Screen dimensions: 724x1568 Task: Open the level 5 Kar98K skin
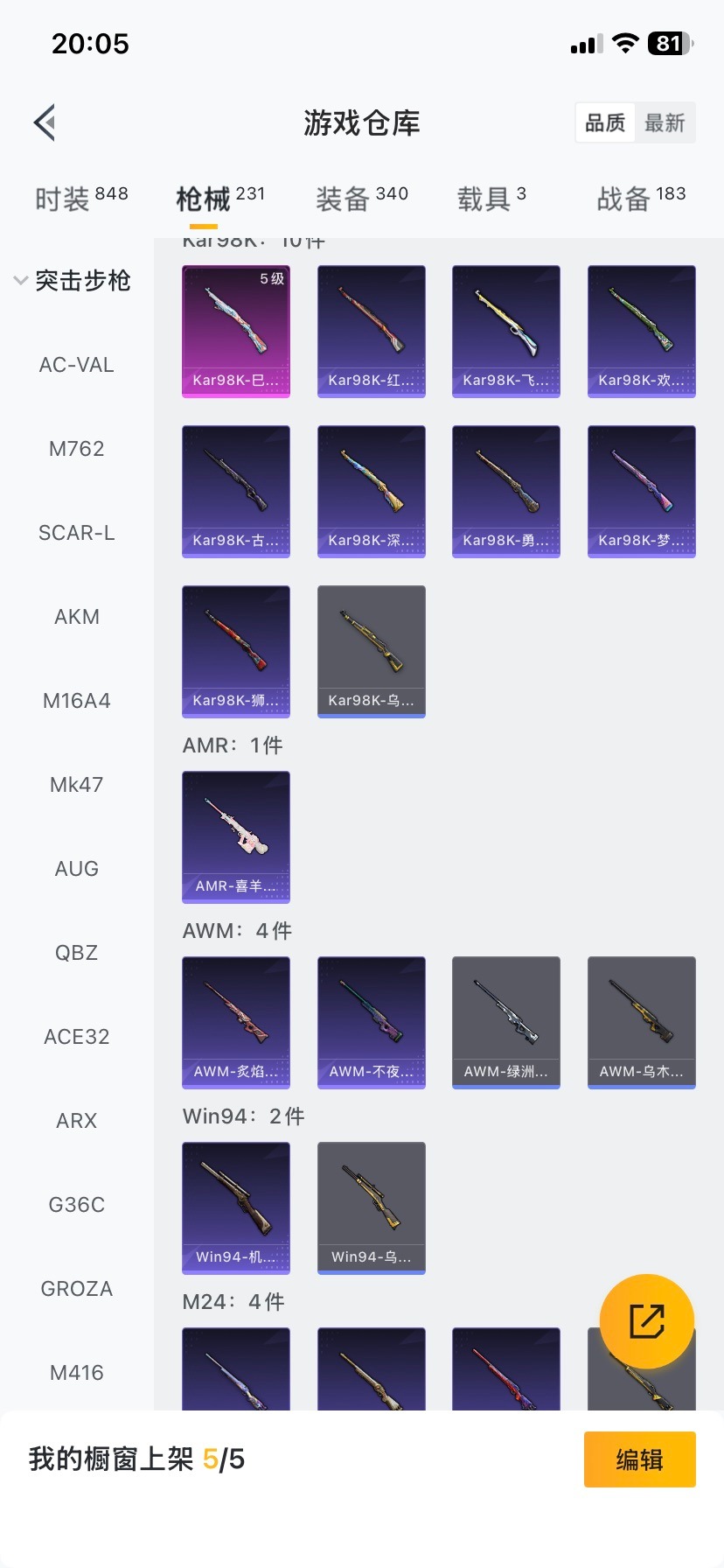(x=236, y=332)
